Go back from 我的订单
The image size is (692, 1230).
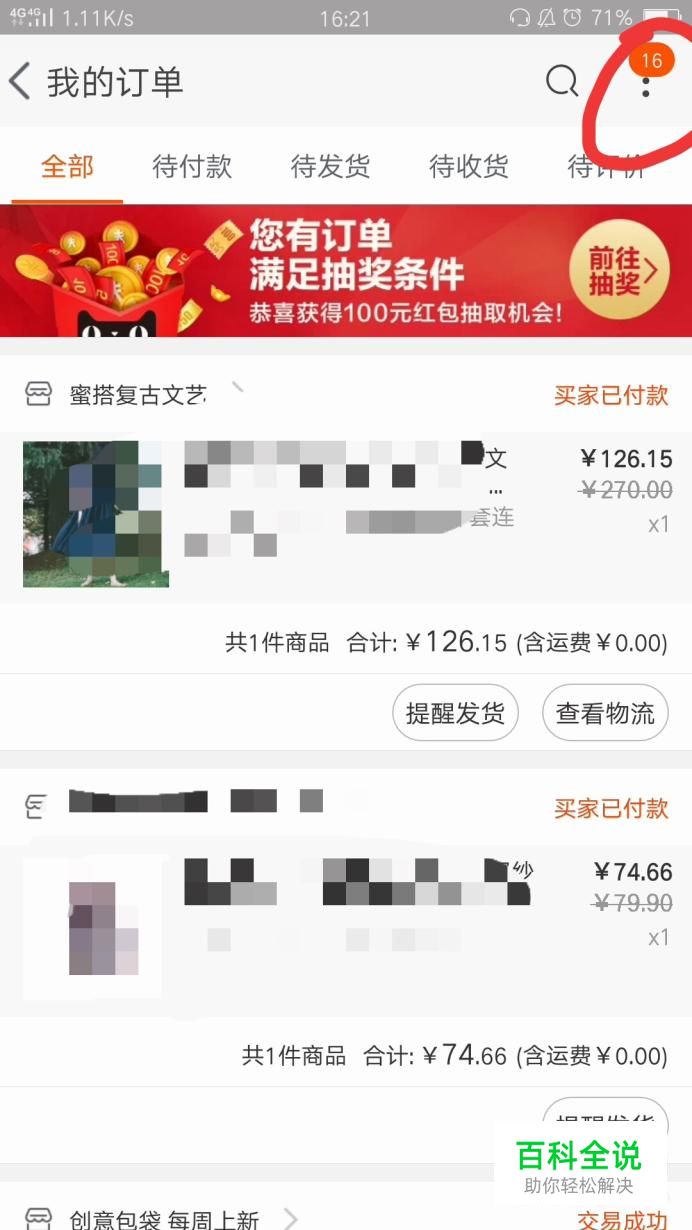(22, 81)
